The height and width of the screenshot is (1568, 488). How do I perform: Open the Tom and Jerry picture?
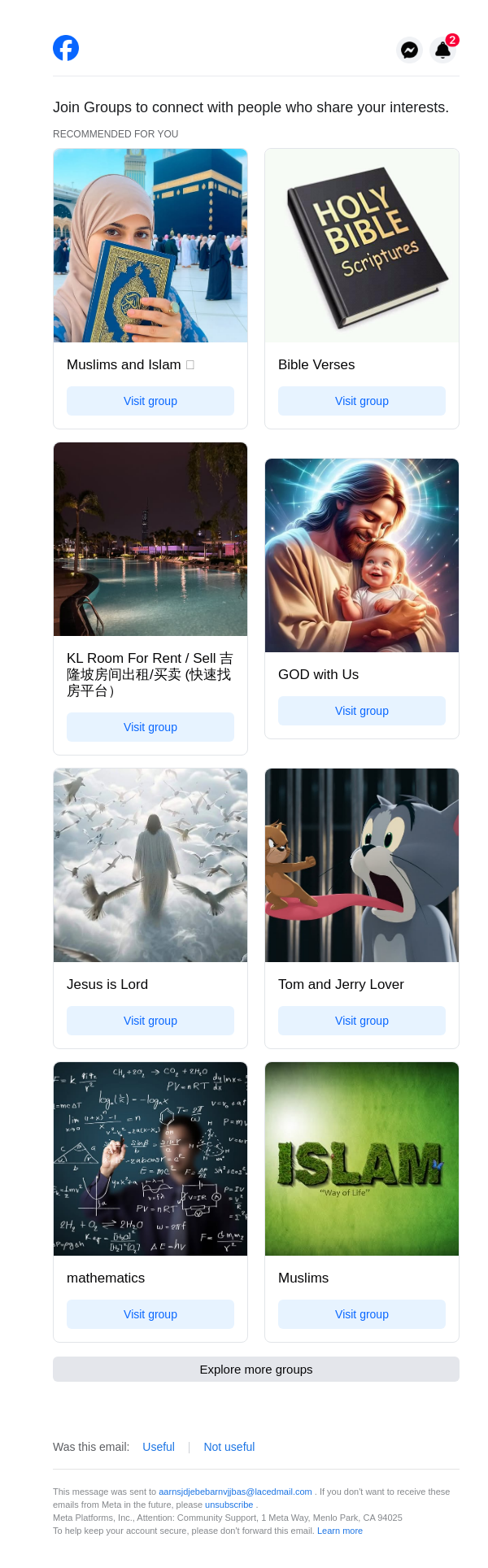(x=362, y=865)
